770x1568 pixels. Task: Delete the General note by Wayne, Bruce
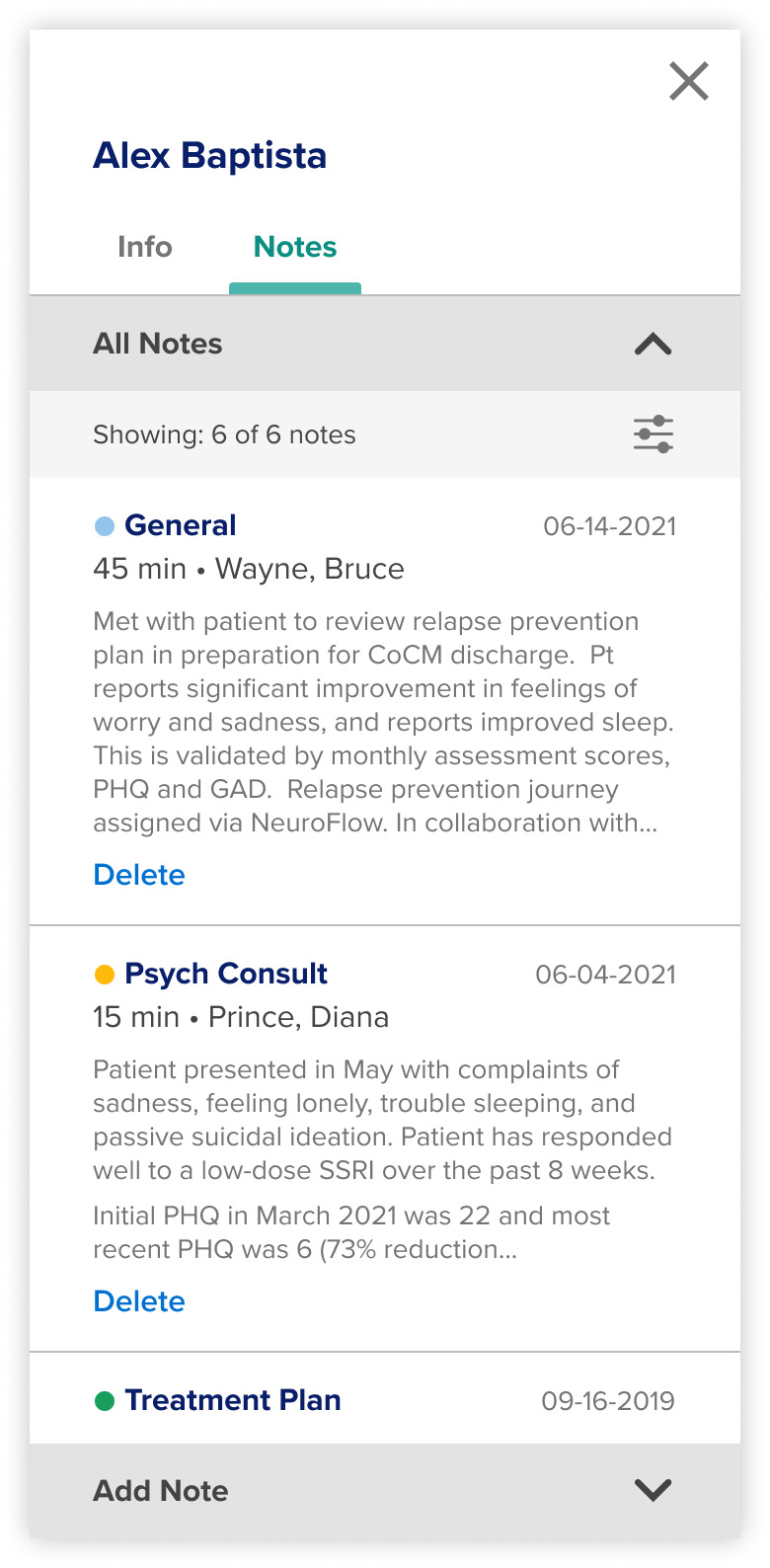(x=139, y=875)
